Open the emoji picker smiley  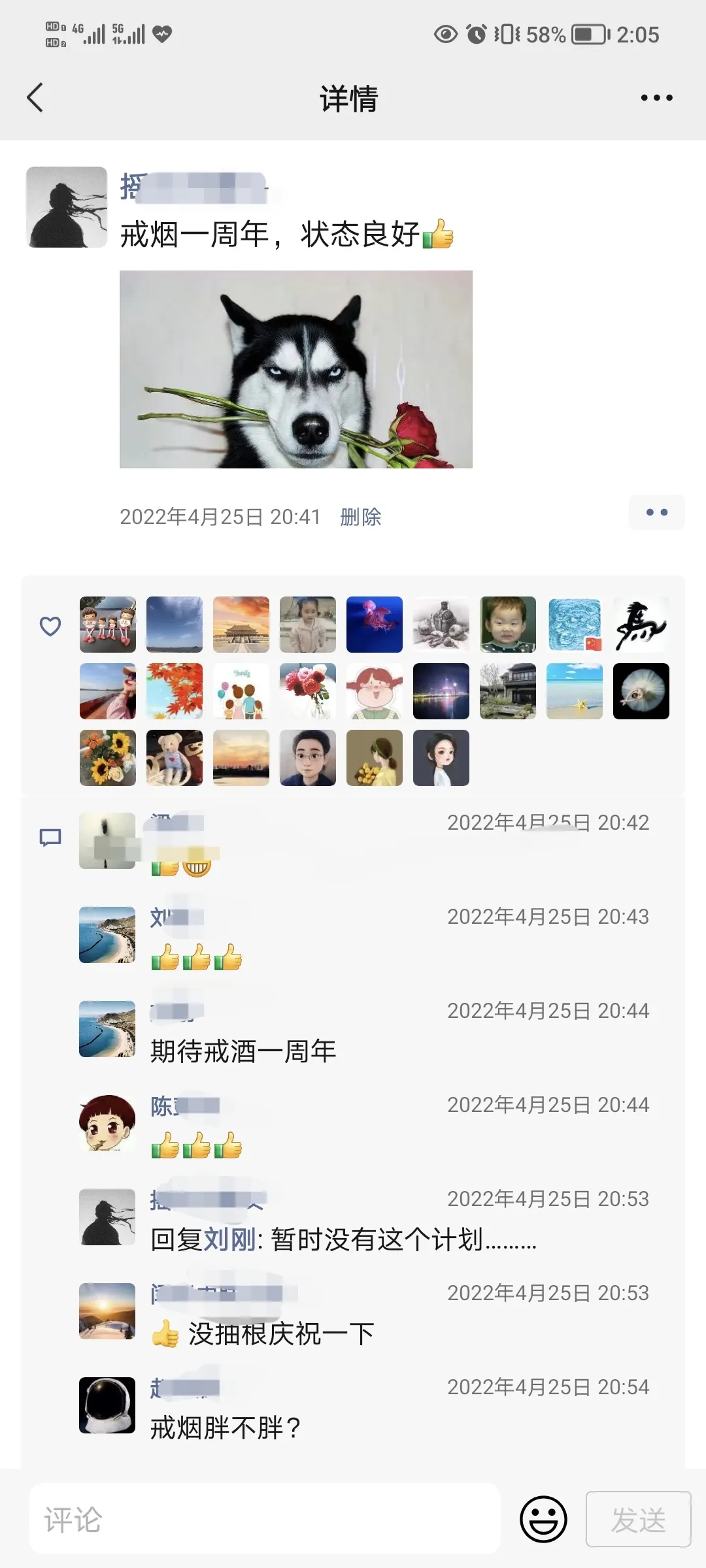pos(543,1519)
